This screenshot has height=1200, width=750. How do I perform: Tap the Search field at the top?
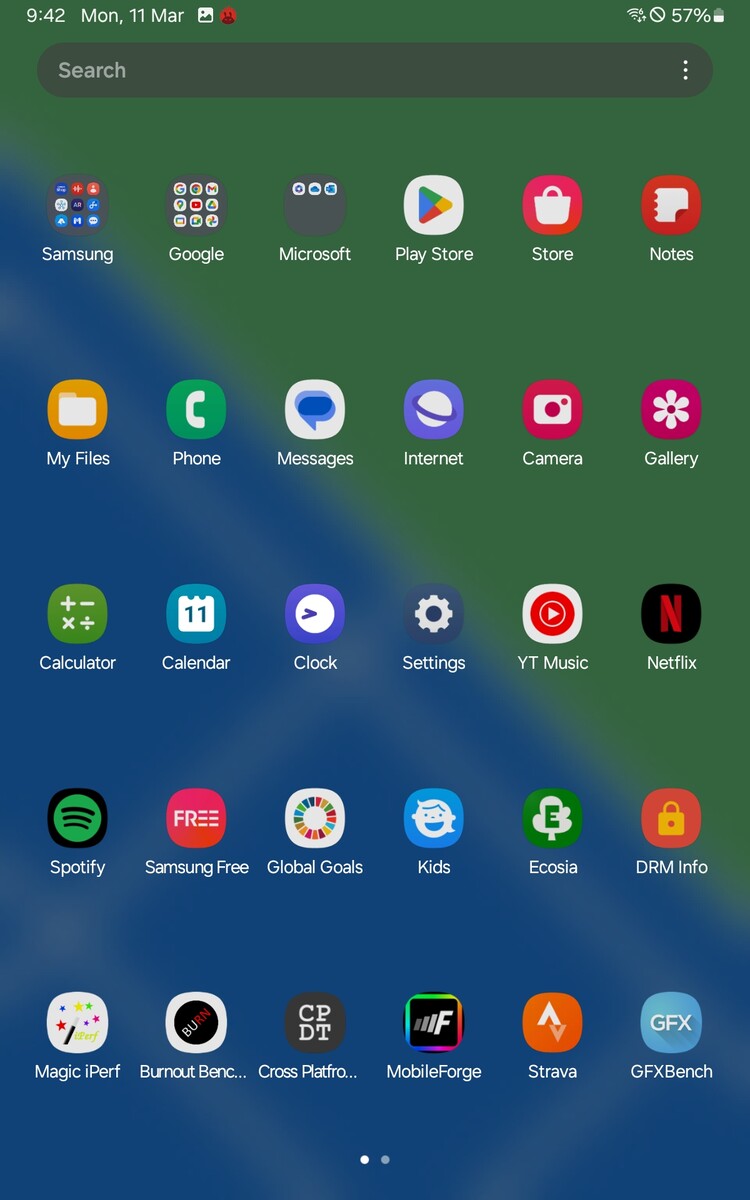(x=350, y=70)
